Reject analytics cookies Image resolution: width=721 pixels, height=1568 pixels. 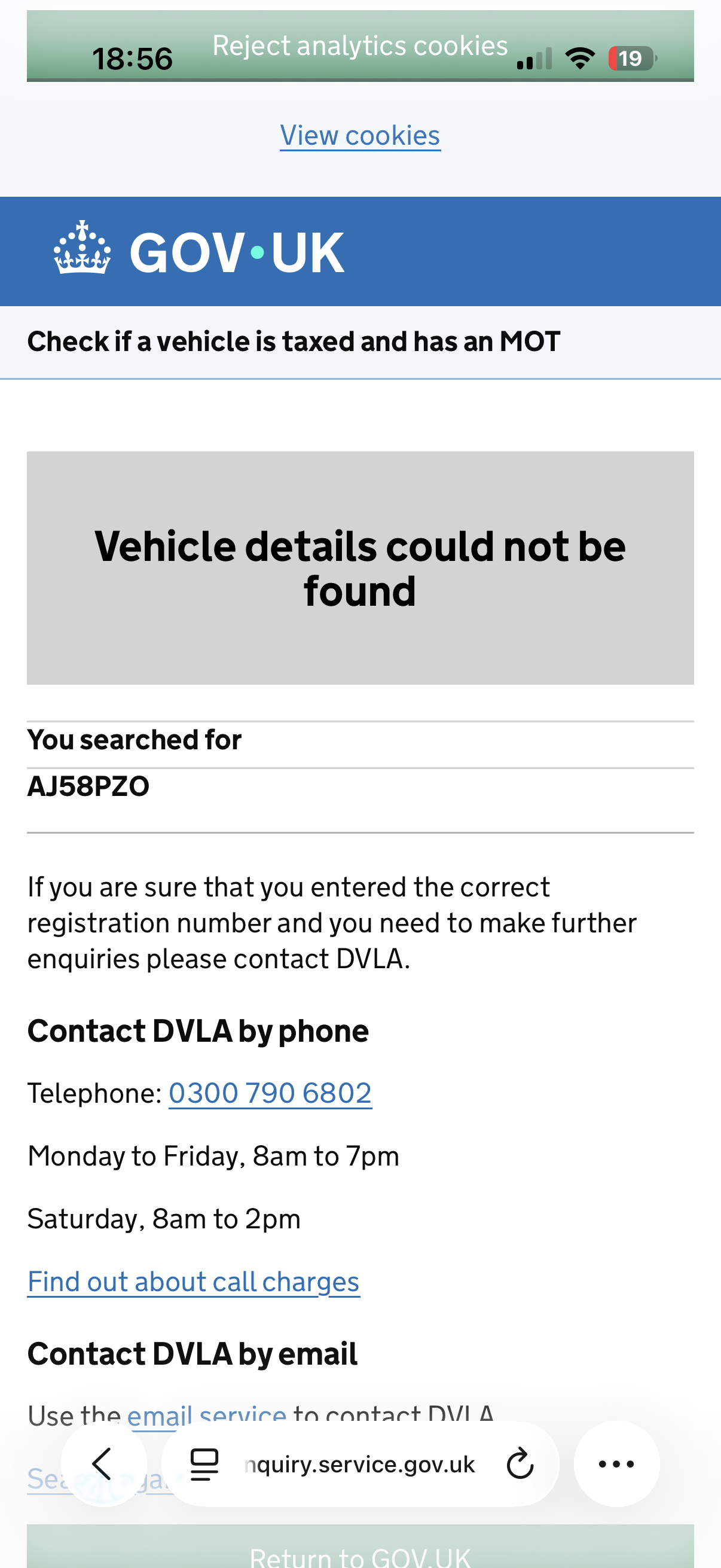[360, 46]
